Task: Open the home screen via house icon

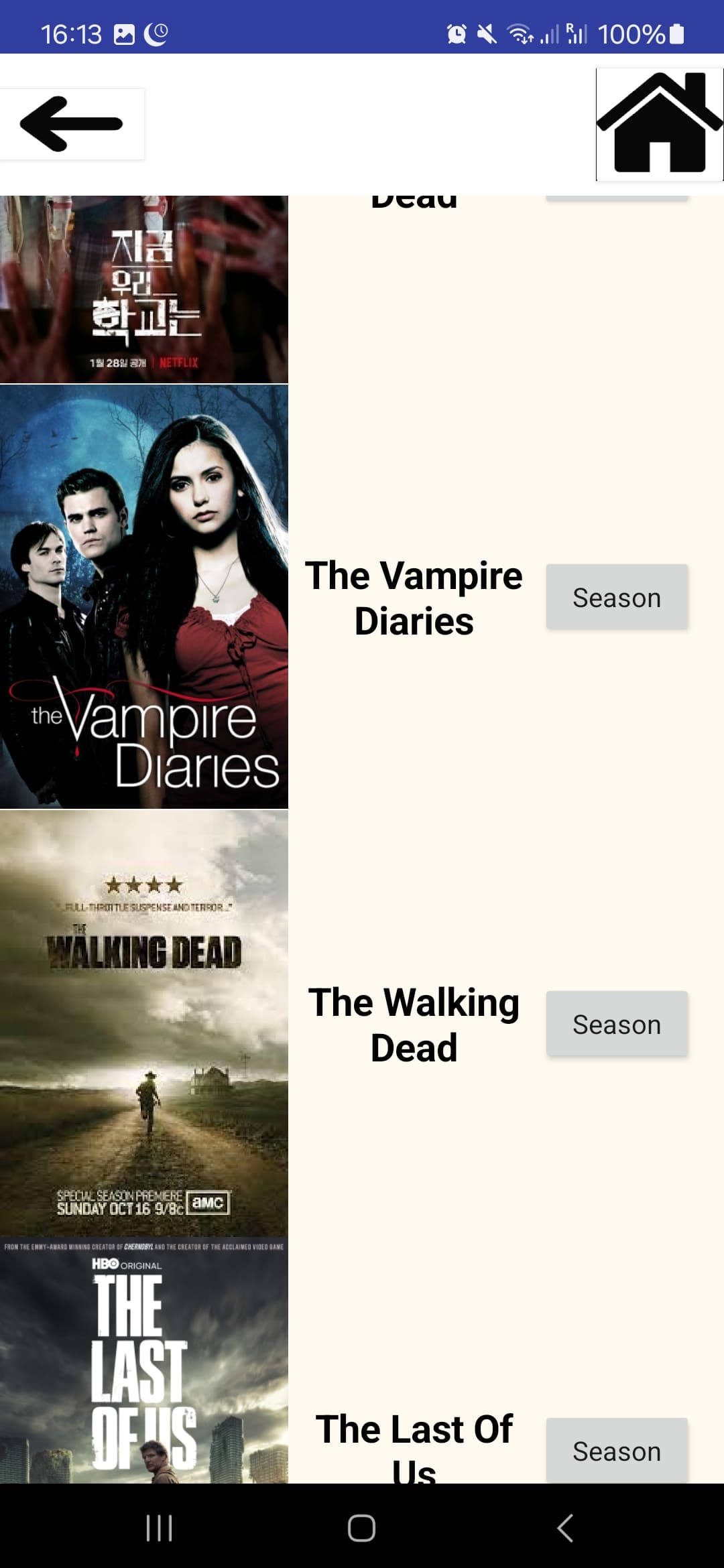Action: click(660, 124)
